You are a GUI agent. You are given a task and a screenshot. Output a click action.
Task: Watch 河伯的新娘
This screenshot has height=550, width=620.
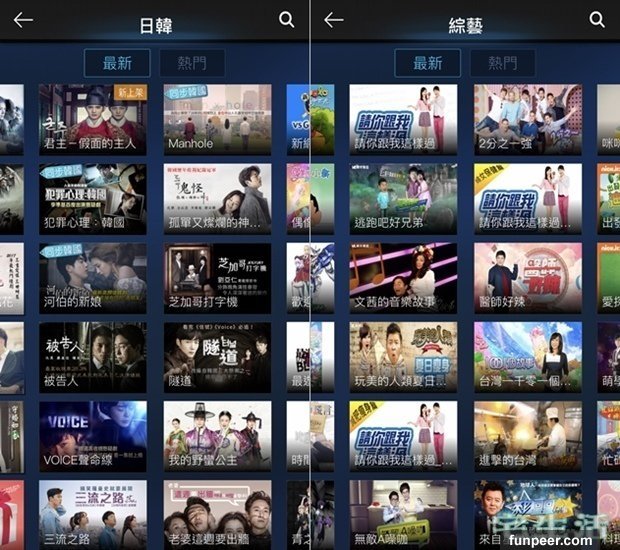pyautogui.click(x=92, y=274)
